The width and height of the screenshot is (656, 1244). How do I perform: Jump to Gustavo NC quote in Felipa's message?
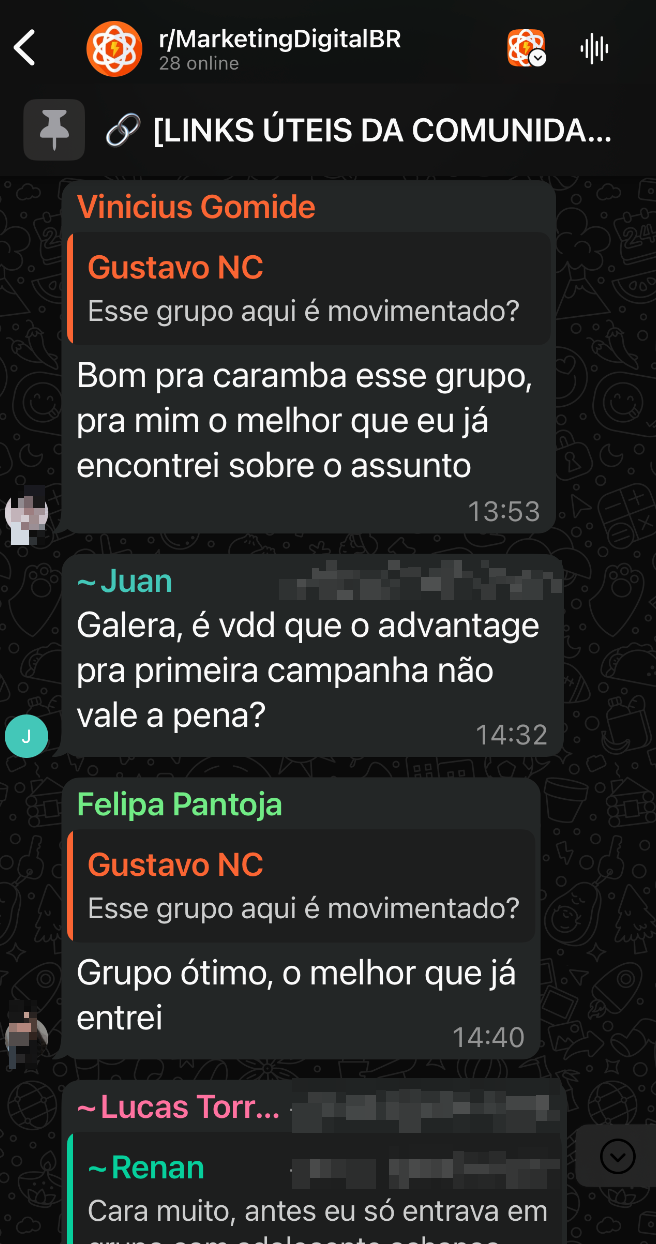pyautogui.click(x=310, y=886)
